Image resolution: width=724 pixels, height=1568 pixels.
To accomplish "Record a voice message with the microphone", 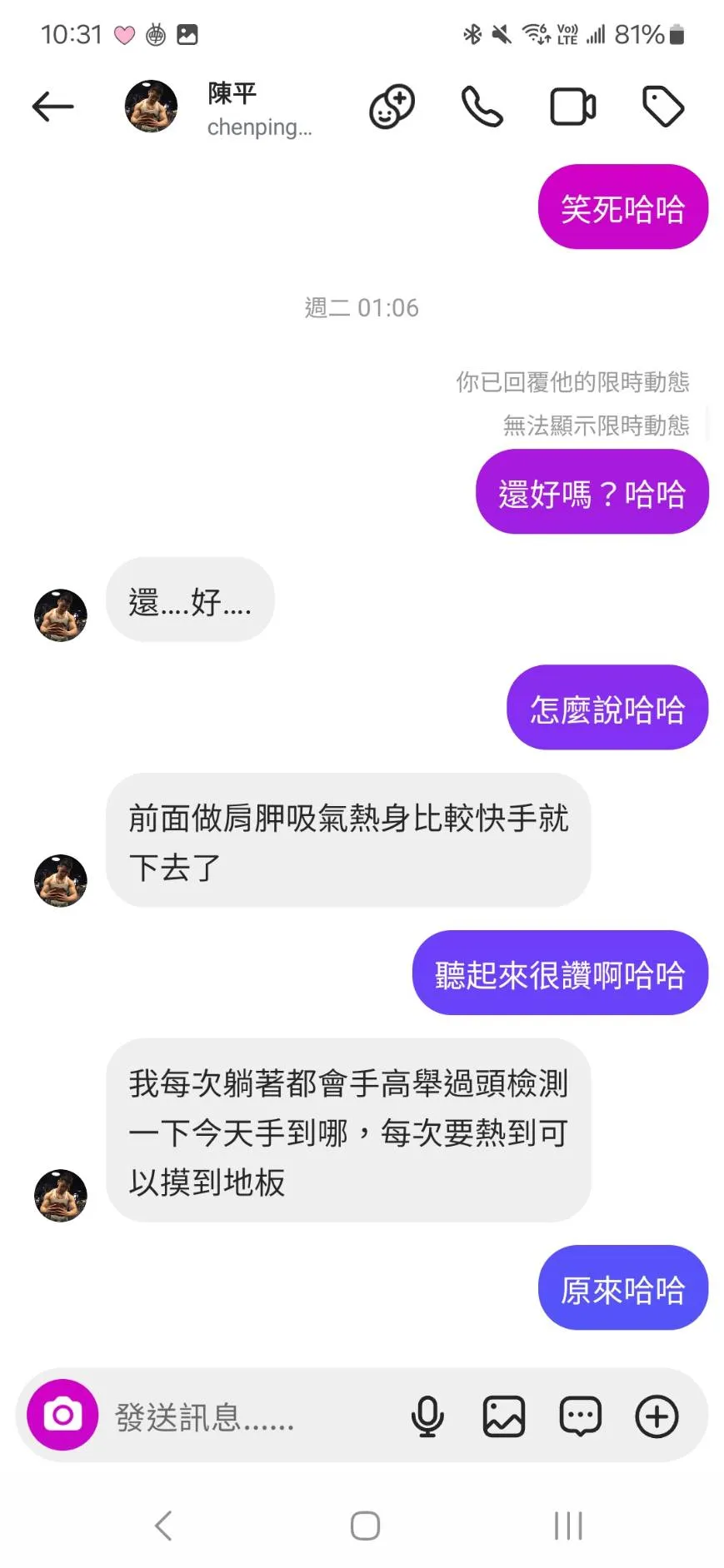I will (427, 1416).
